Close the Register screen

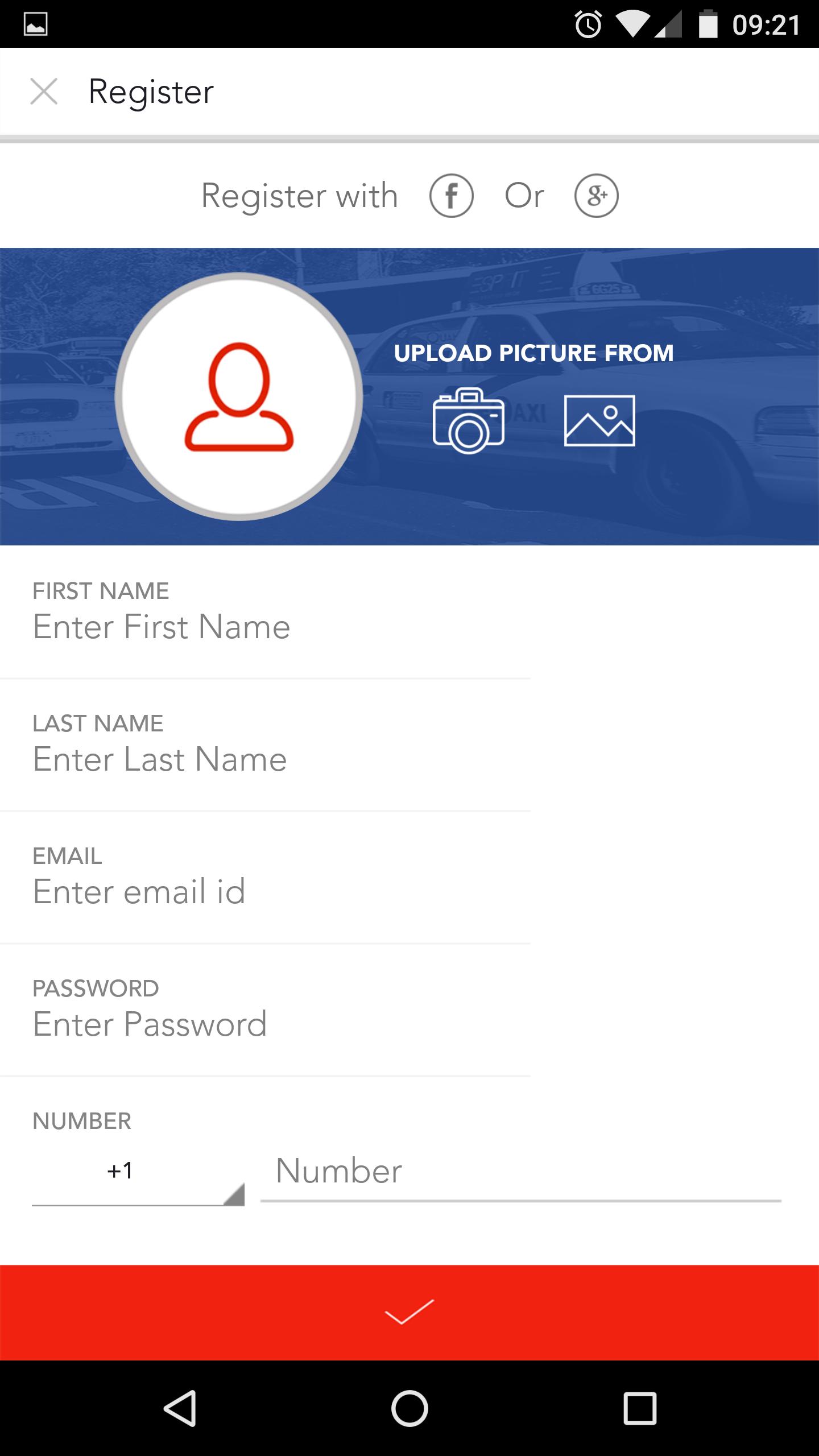(x=44, y=92)
